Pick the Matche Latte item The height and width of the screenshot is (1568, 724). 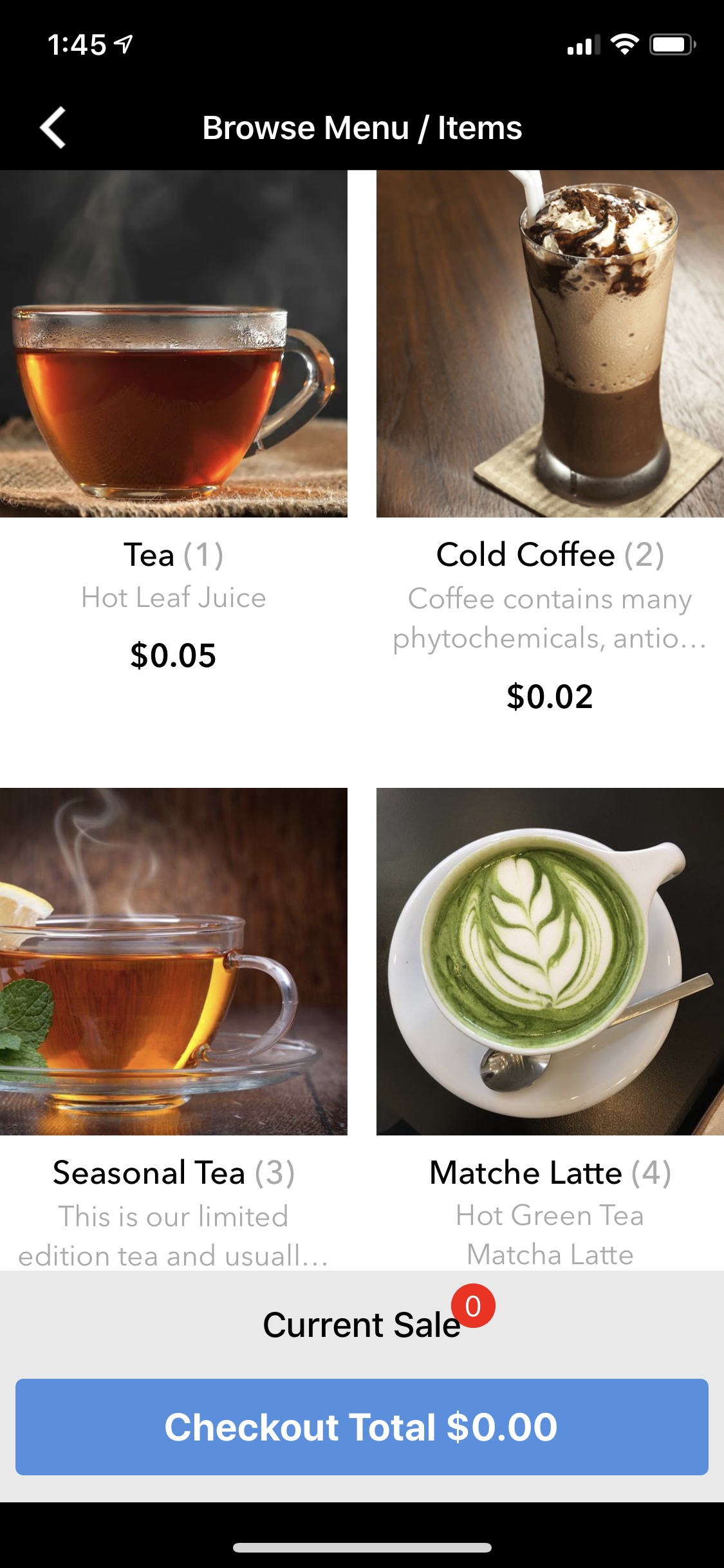[x=550, y=961]
